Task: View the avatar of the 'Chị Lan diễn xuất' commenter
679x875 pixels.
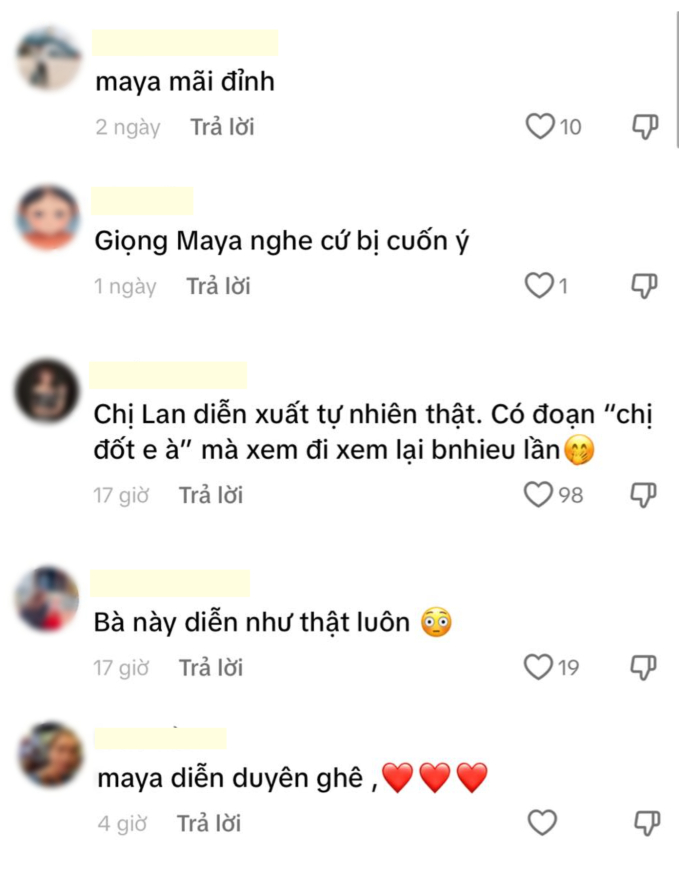Action: [47, 391]
